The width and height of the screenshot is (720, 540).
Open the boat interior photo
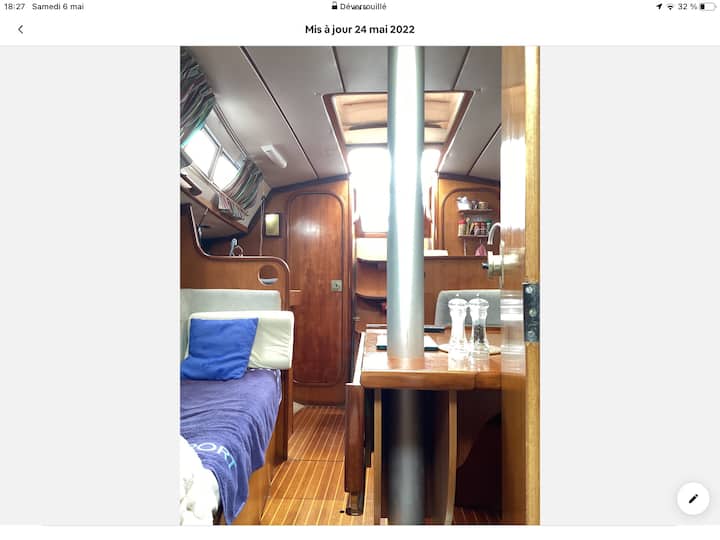(x=359, y=285)
